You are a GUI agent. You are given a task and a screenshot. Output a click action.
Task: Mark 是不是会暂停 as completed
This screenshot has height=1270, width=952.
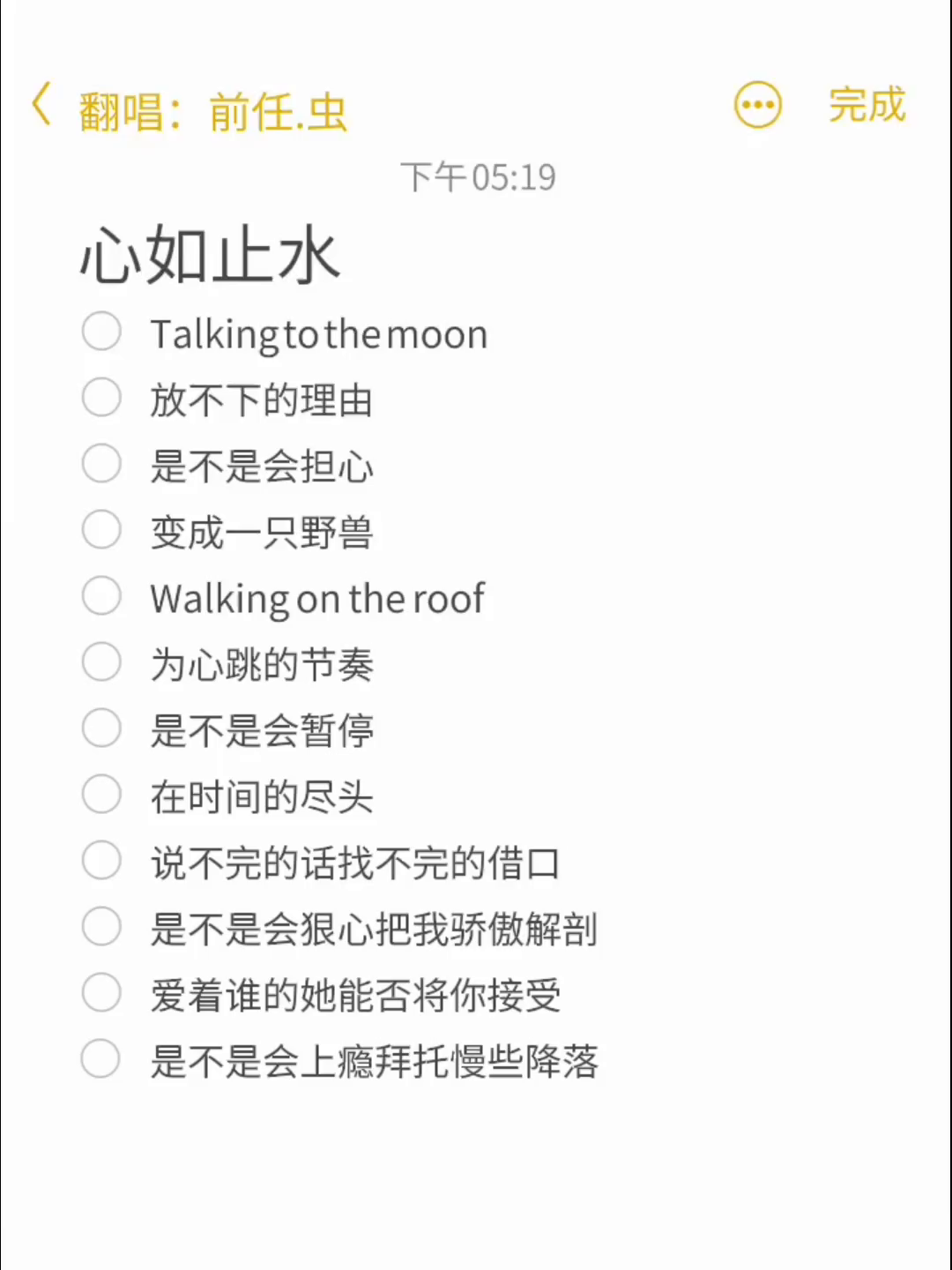tap(101, 728)
